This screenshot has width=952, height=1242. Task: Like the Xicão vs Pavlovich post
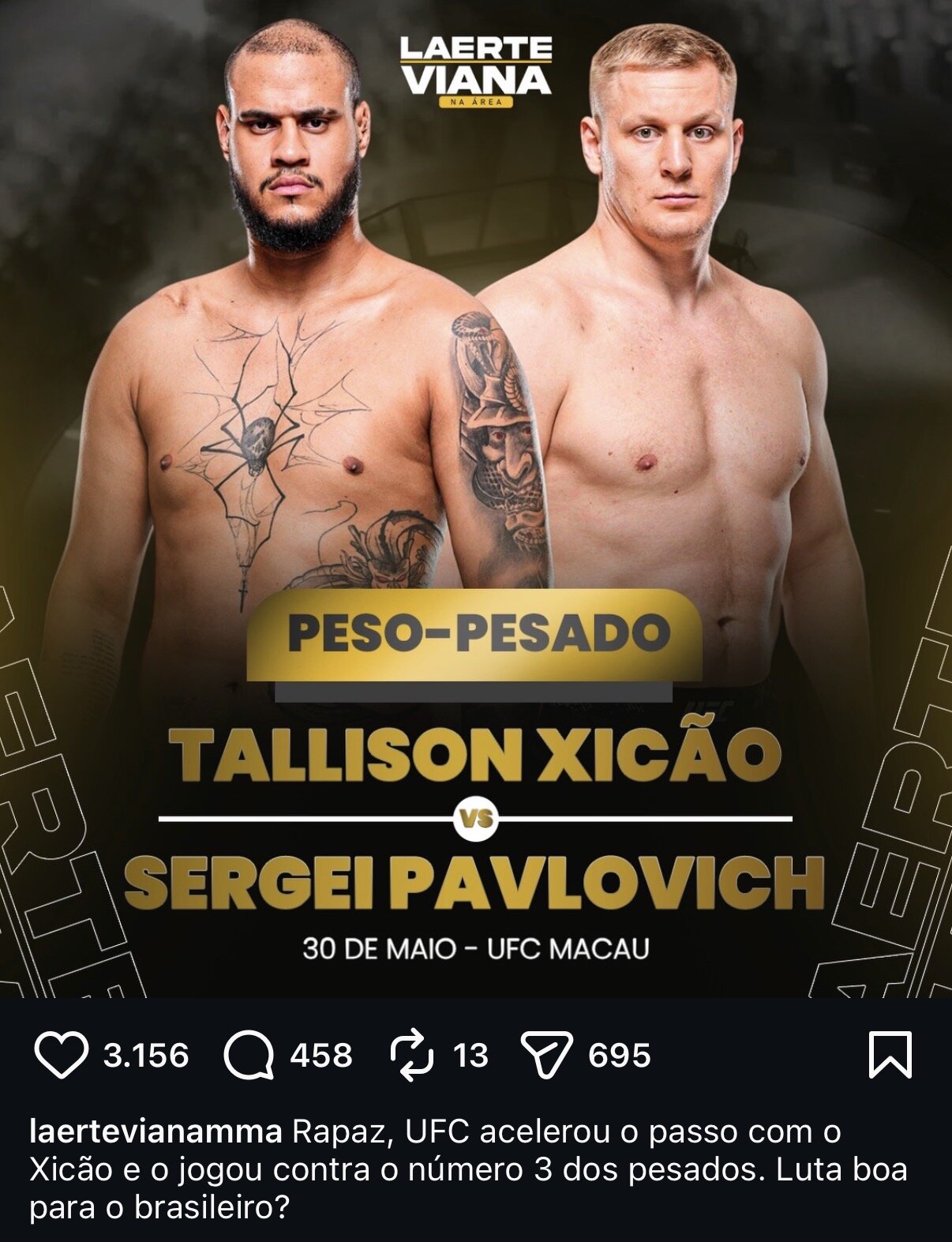point(61,1056)
